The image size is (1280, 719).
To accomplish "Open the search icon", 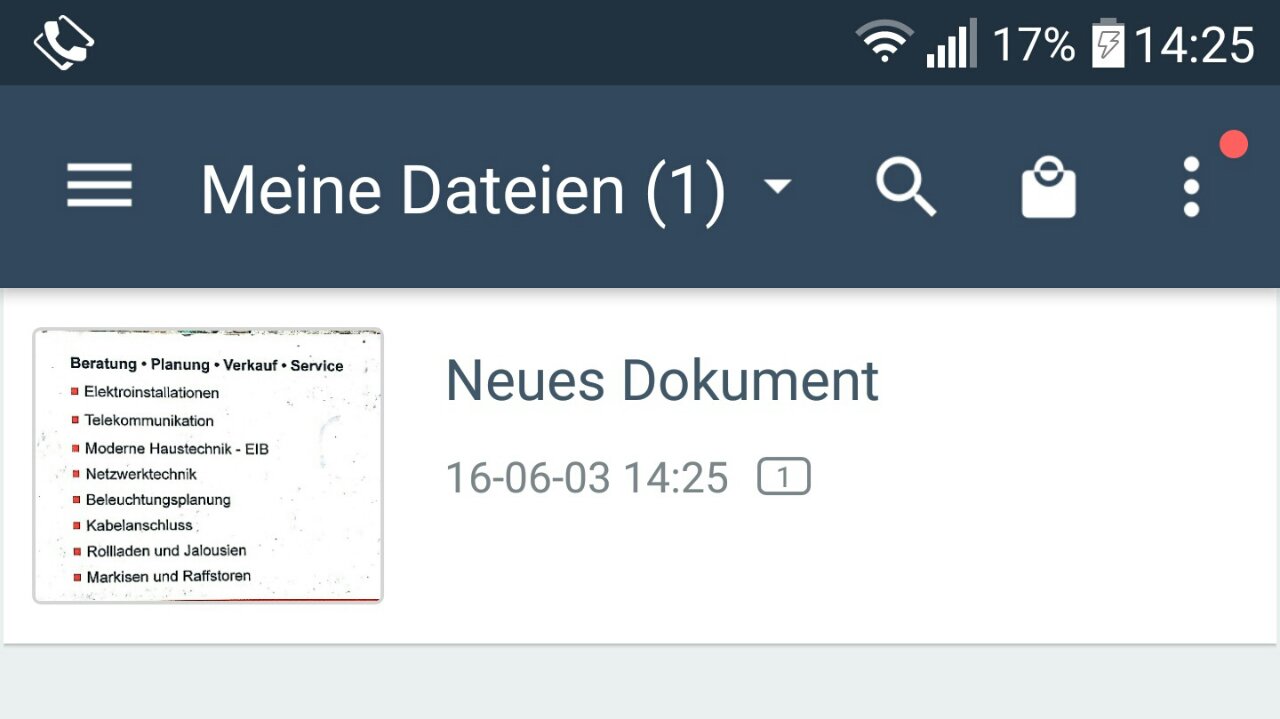I will (906, 187).
